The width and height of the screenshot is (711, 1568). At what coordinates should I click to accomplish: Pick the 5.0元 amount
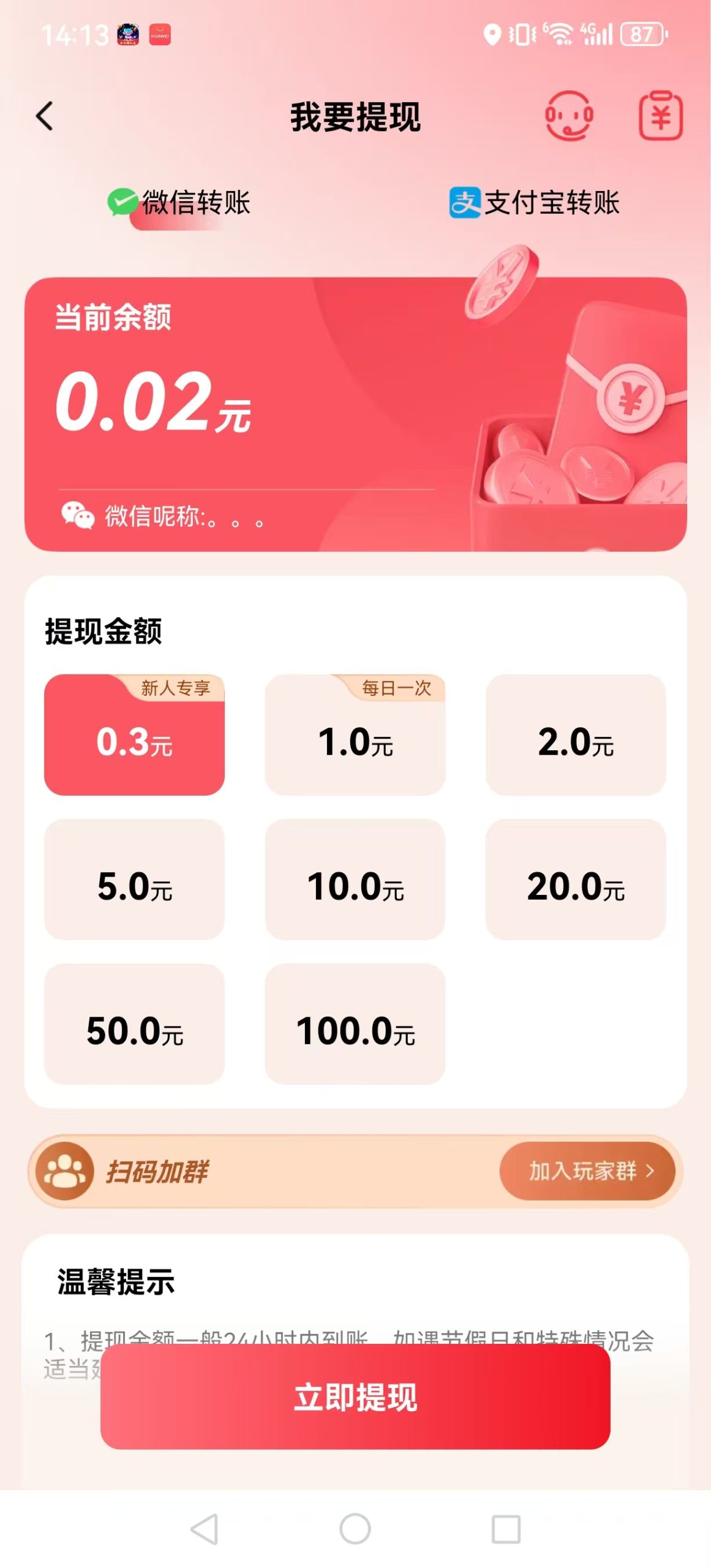click(x=134, y=880)
